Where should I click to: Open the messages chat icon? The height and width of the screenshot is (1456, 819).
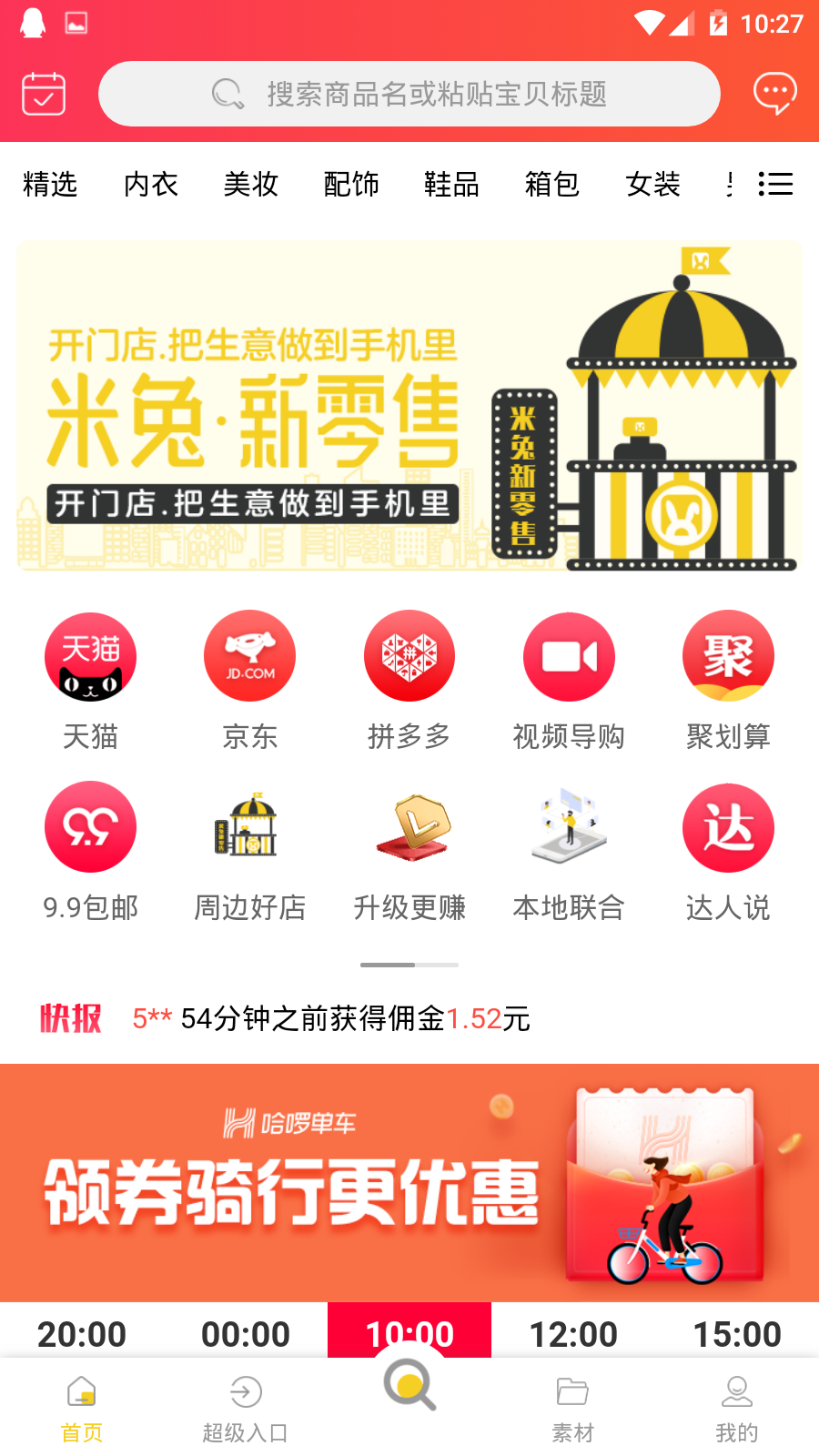click(774, 93)
